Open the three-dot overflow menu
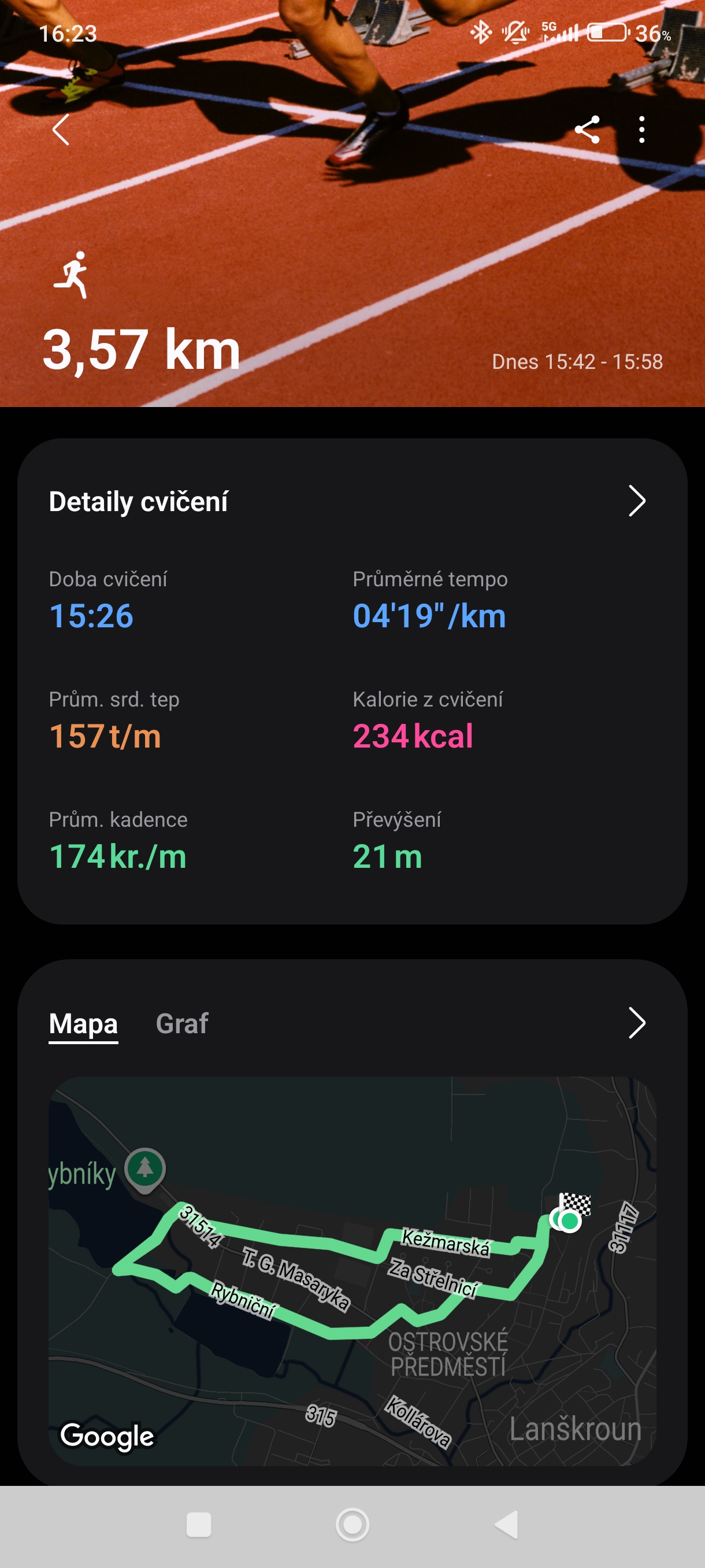Viewport: 705px width, 1568px height. (x=641, y=130)
